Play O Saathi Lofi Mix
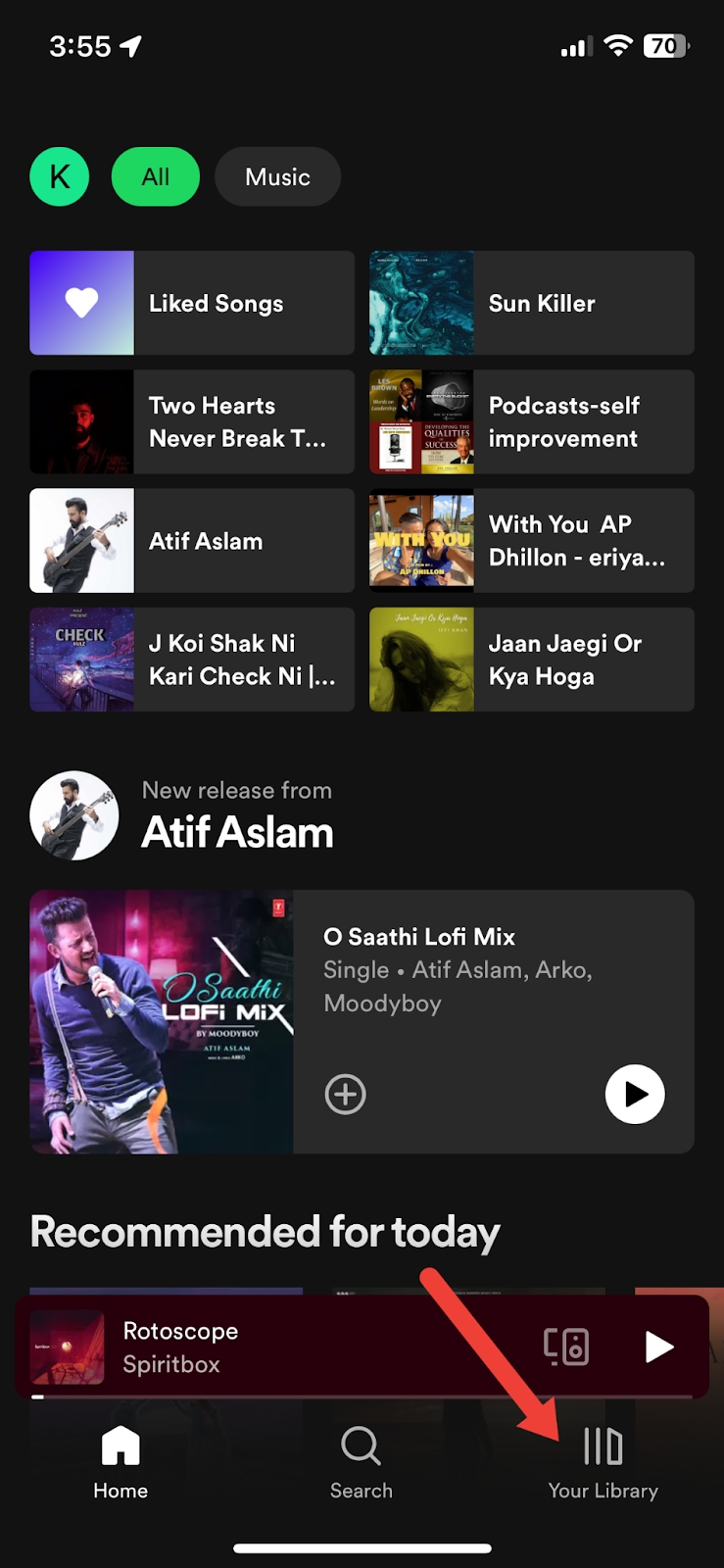The height and width of the screenshot is (1568, 724). [635, 1094]
